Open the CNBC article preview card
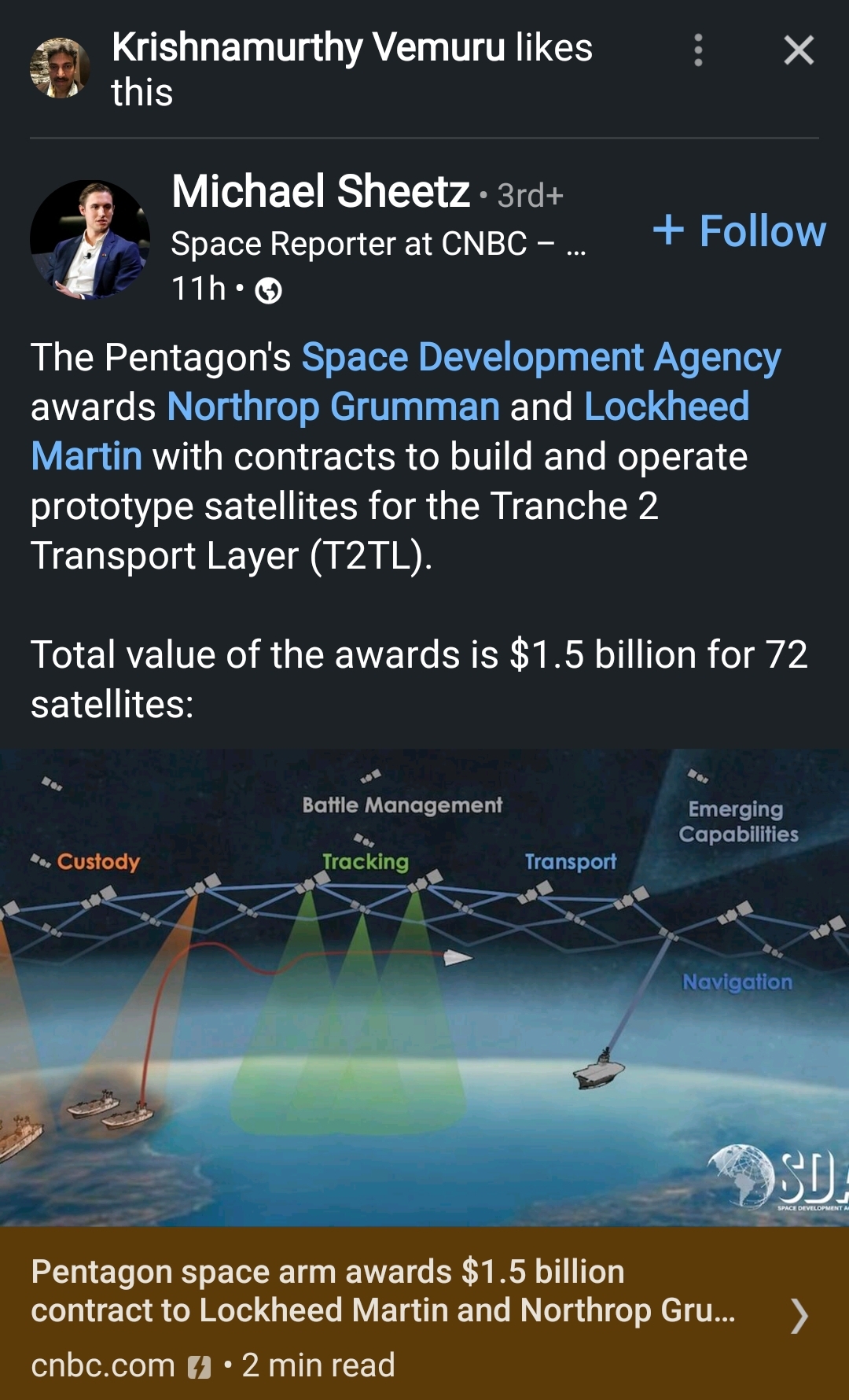Image resolution: width=849 pixels, height=1400 pixels. (x=424, y=1313)
